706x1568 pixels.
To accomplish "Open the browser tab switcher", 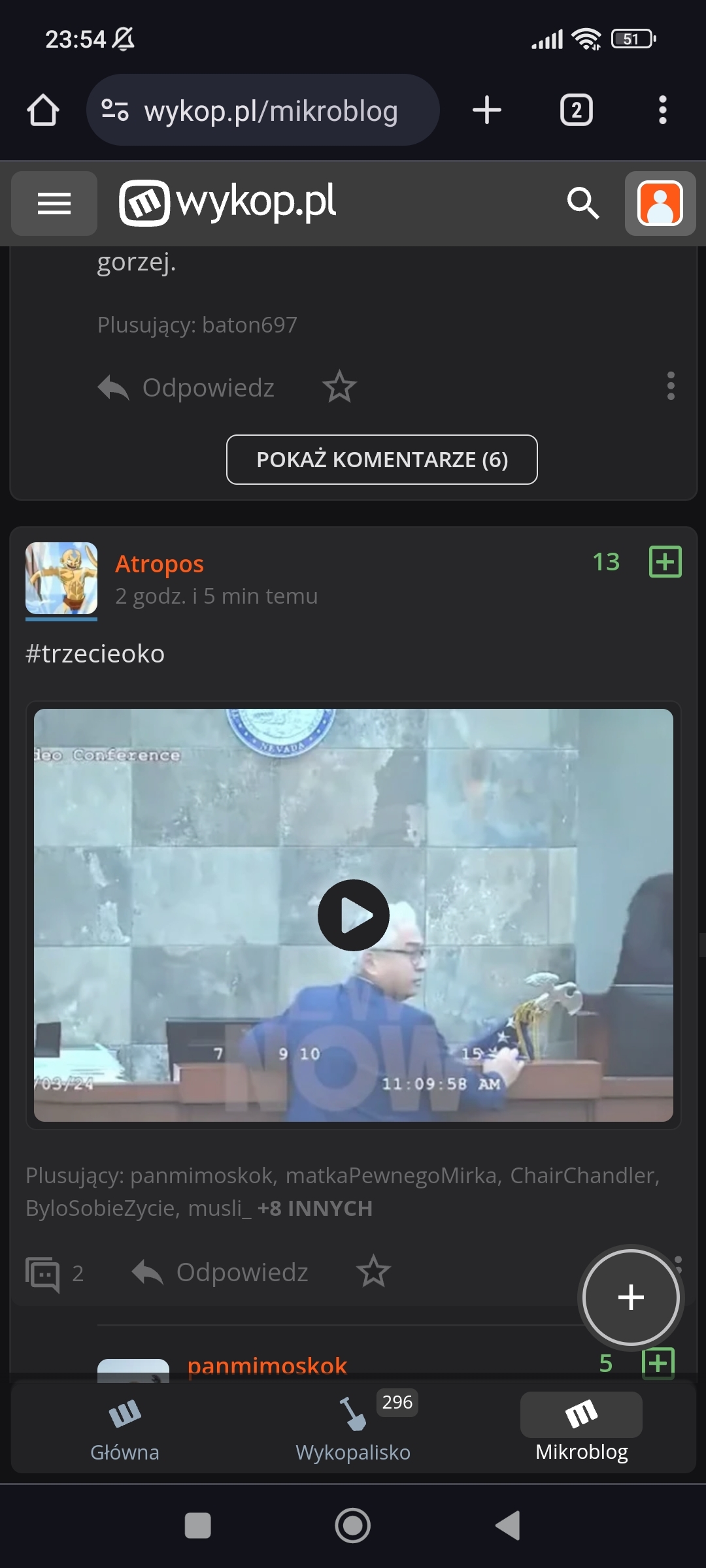I will click(576, 110).
